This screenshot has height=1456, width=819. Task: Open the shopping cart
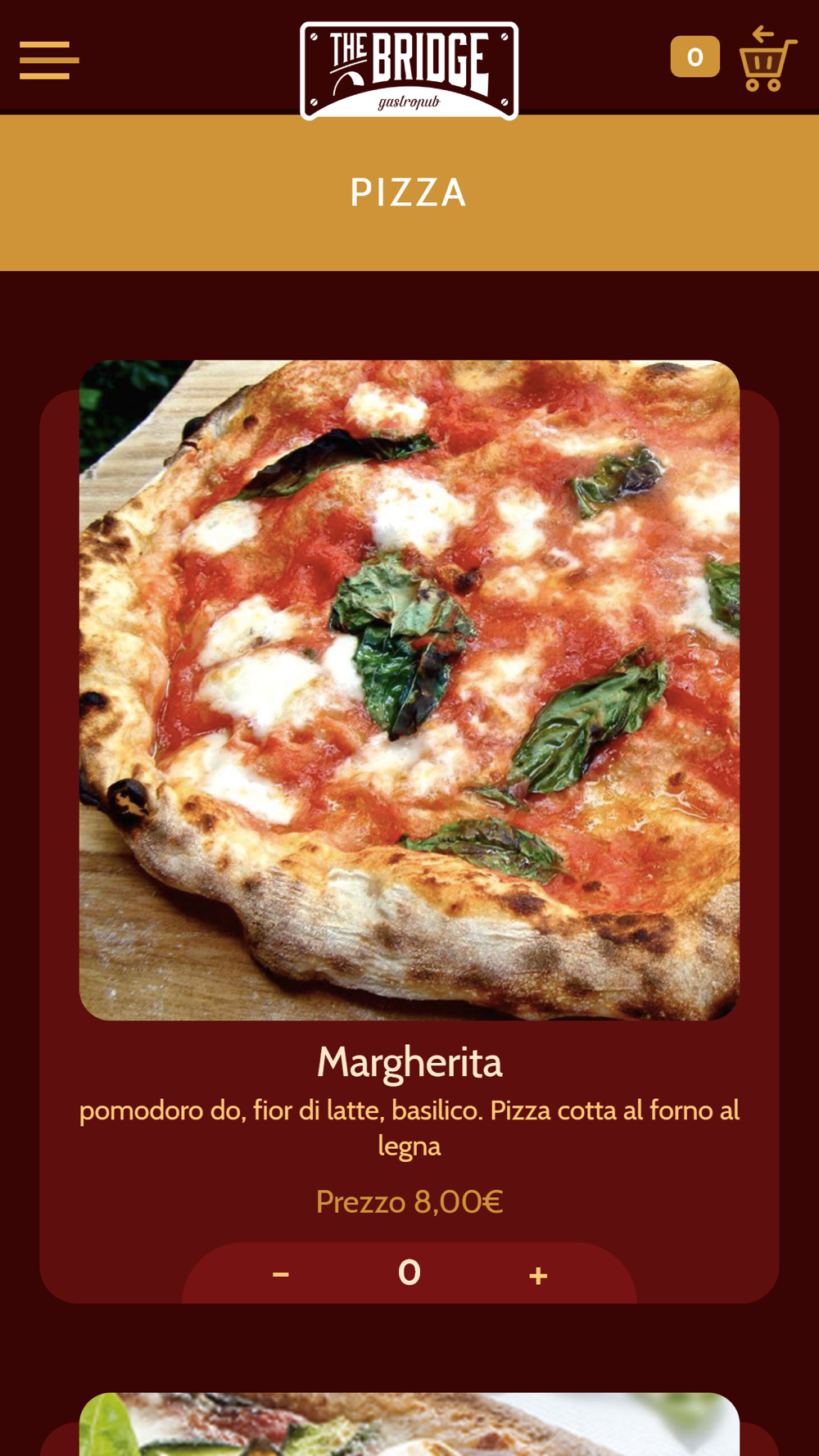[767, 58]
